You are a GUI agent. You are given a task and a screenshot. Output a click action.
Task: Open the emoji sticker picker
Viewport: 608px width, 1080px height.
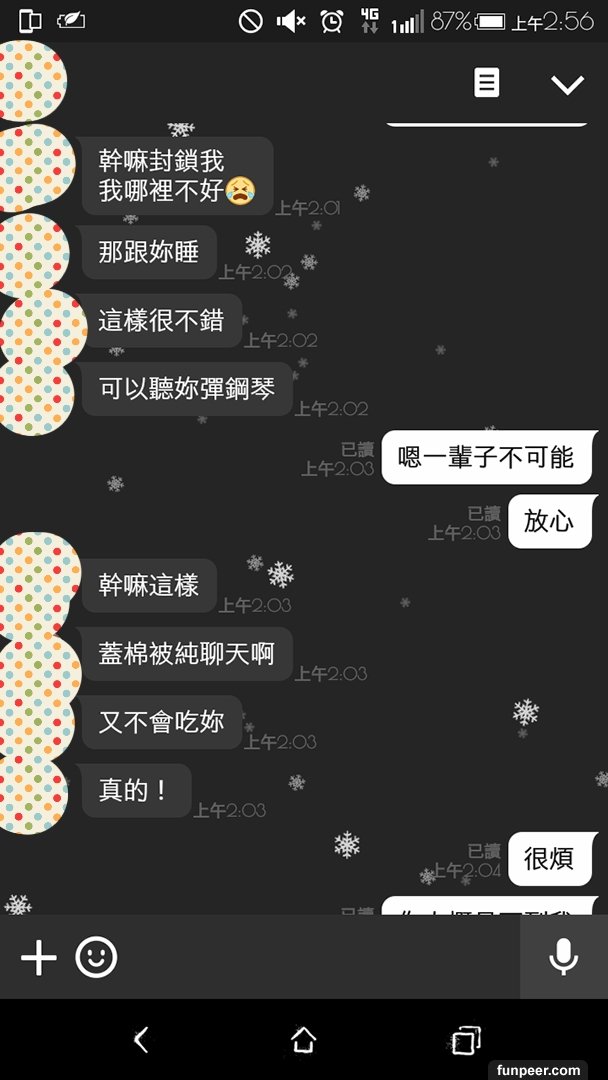point(97,957)
